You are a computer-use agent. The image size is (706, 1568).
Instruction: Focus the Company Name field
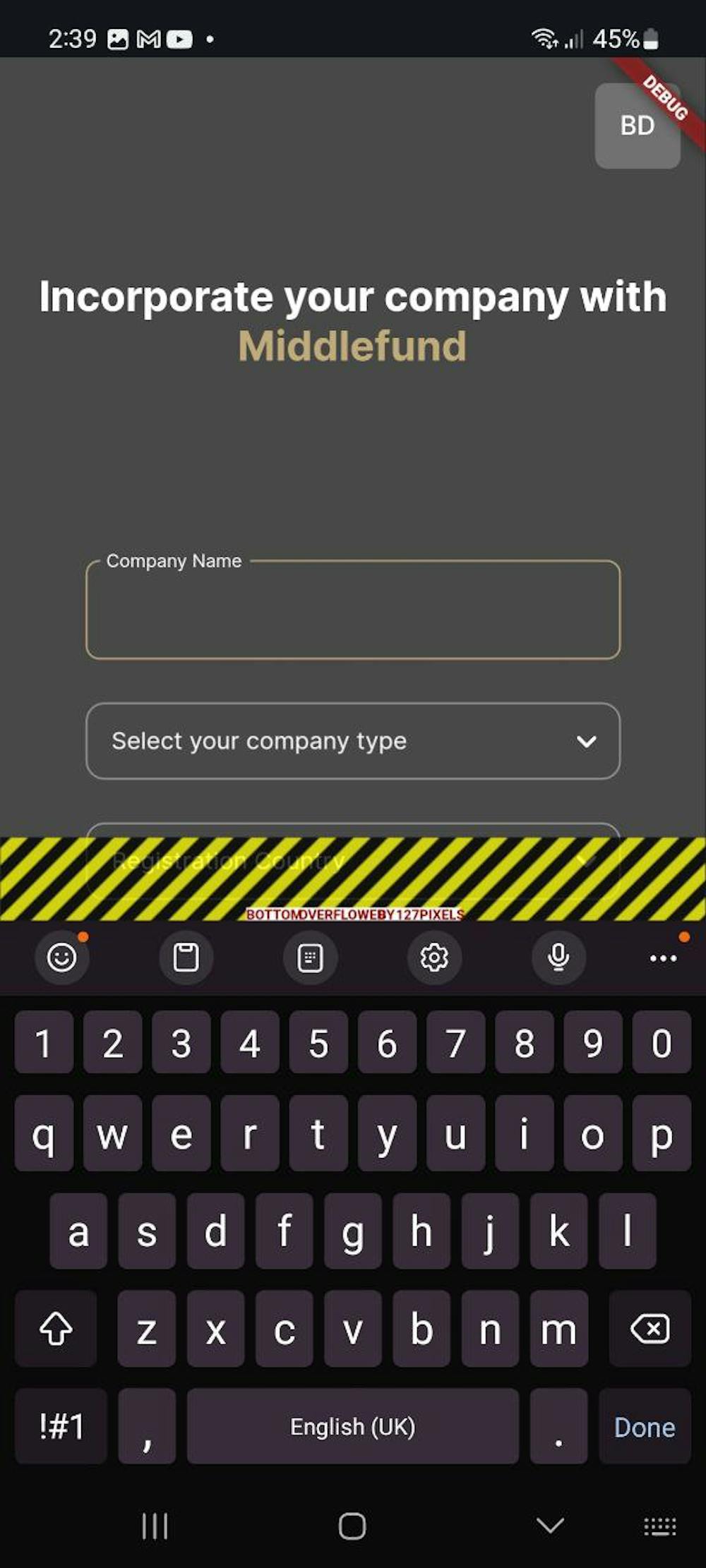pyautogui.click(x=353, y=610)
